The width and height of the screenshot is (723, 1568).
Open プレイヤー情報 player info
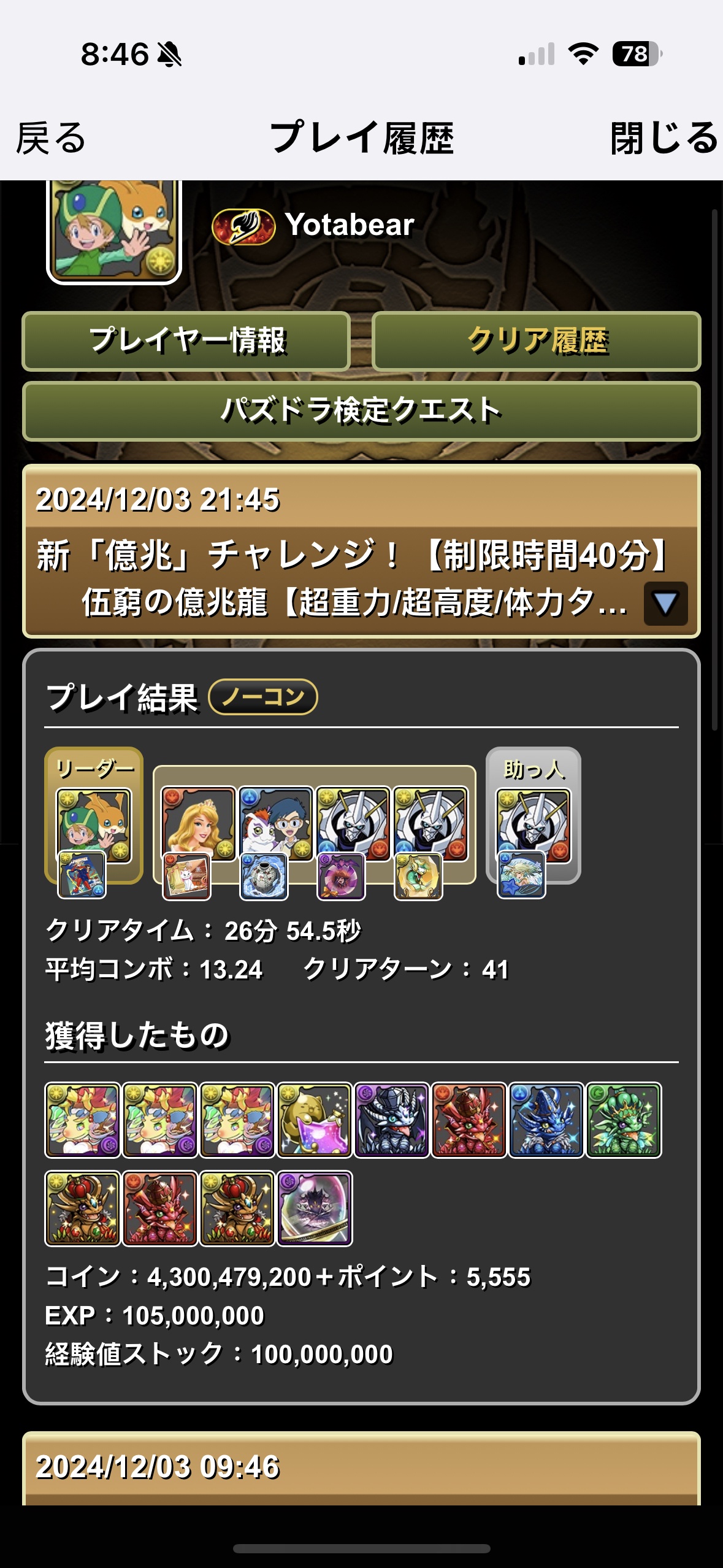[x=186, y=341]
